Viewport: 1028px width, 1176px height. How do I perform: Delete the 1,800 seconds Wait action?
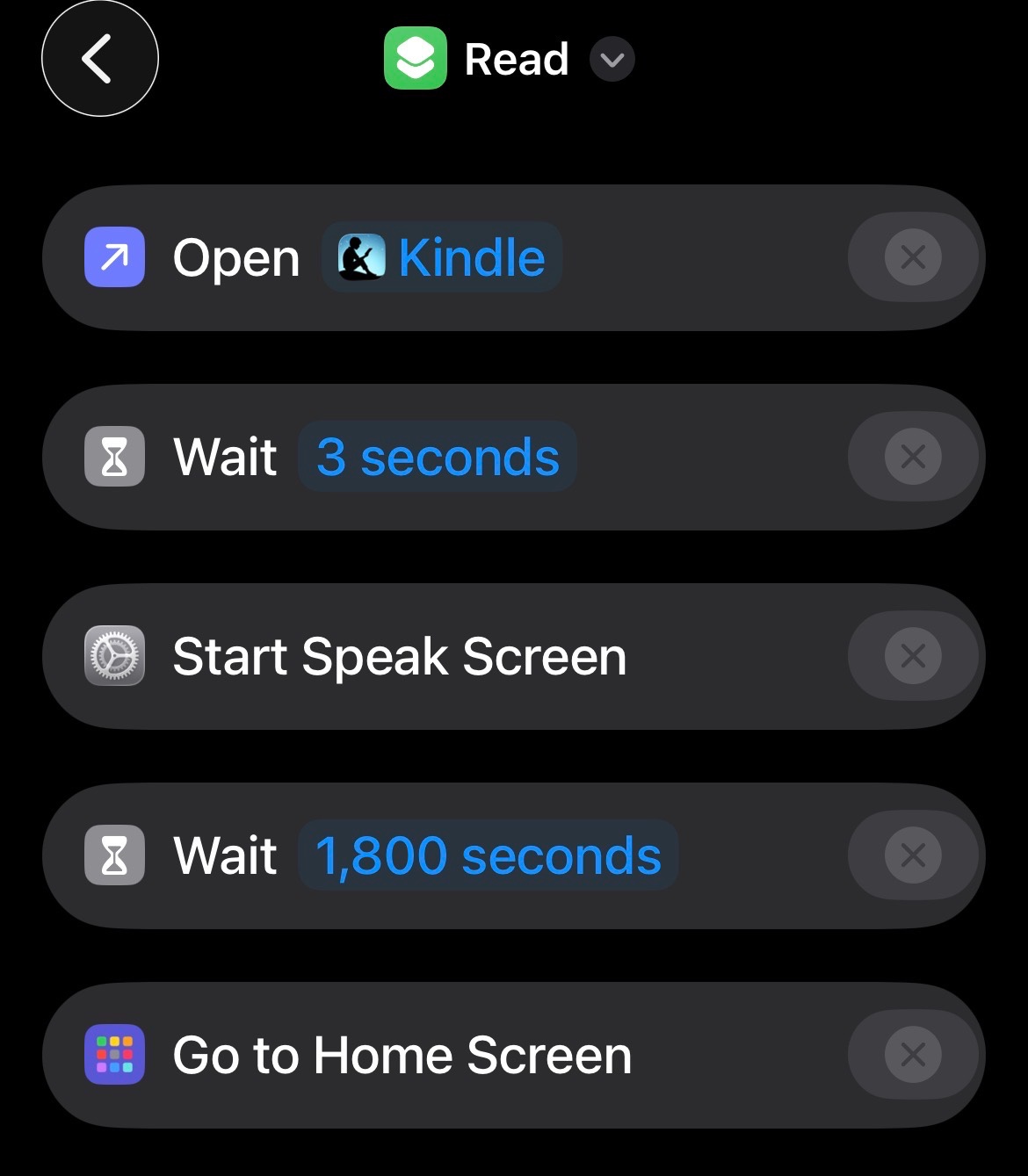click(x=913, y=855)
